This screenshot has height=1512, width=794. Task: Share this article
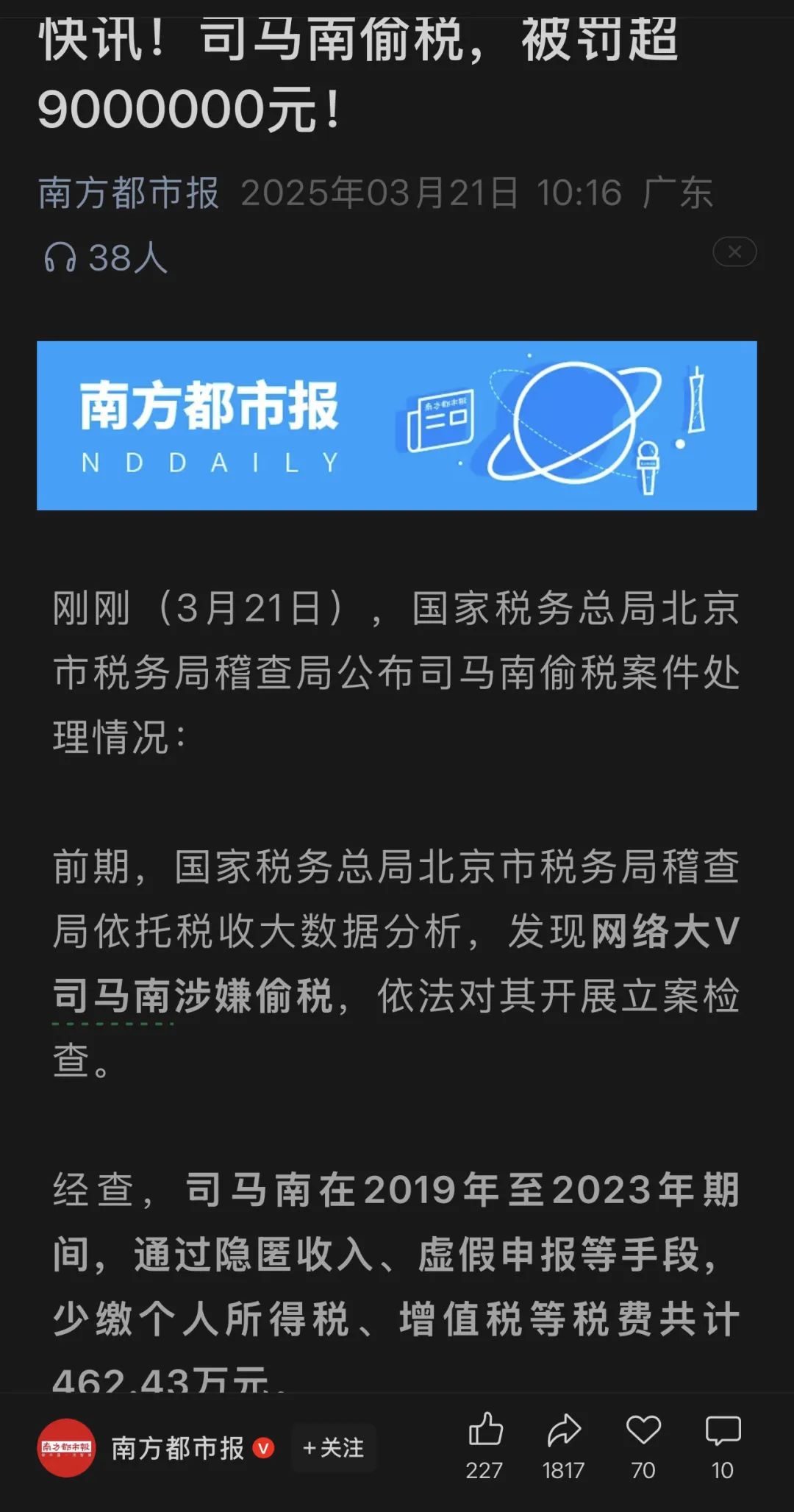tap(564, 1430)
